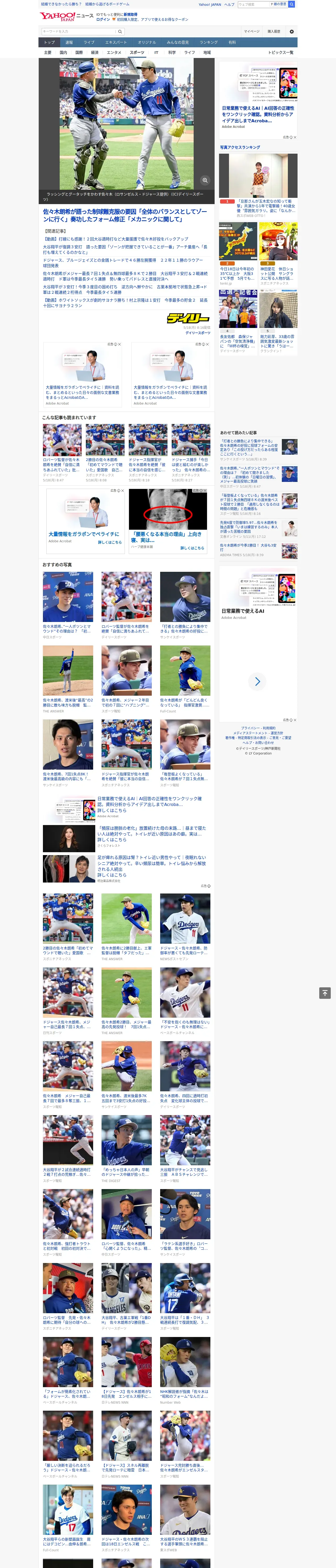Open マイページ
Viewport: 336px width, 1568px height.
(x=251, y=32)
